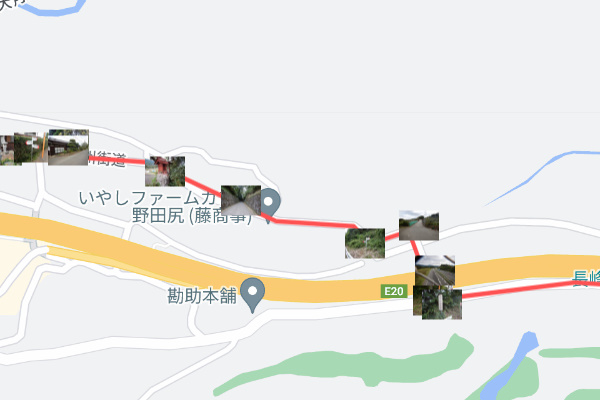Screen dimensions: 600x400
Task: Open the photo of the red shrine
Action: [x=165, y=170]
